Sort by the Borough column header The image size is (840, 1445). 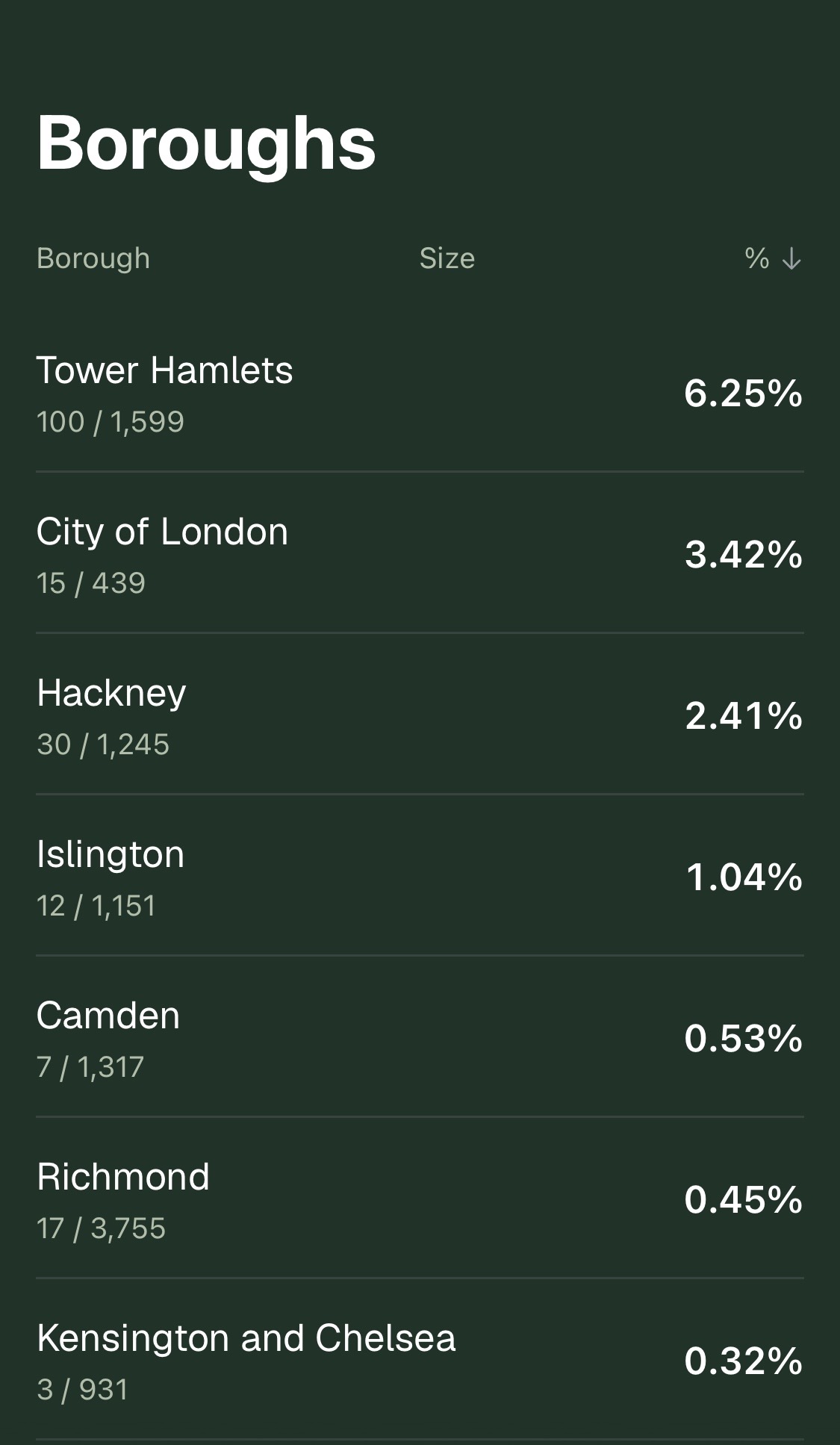[x=93, y=258]
